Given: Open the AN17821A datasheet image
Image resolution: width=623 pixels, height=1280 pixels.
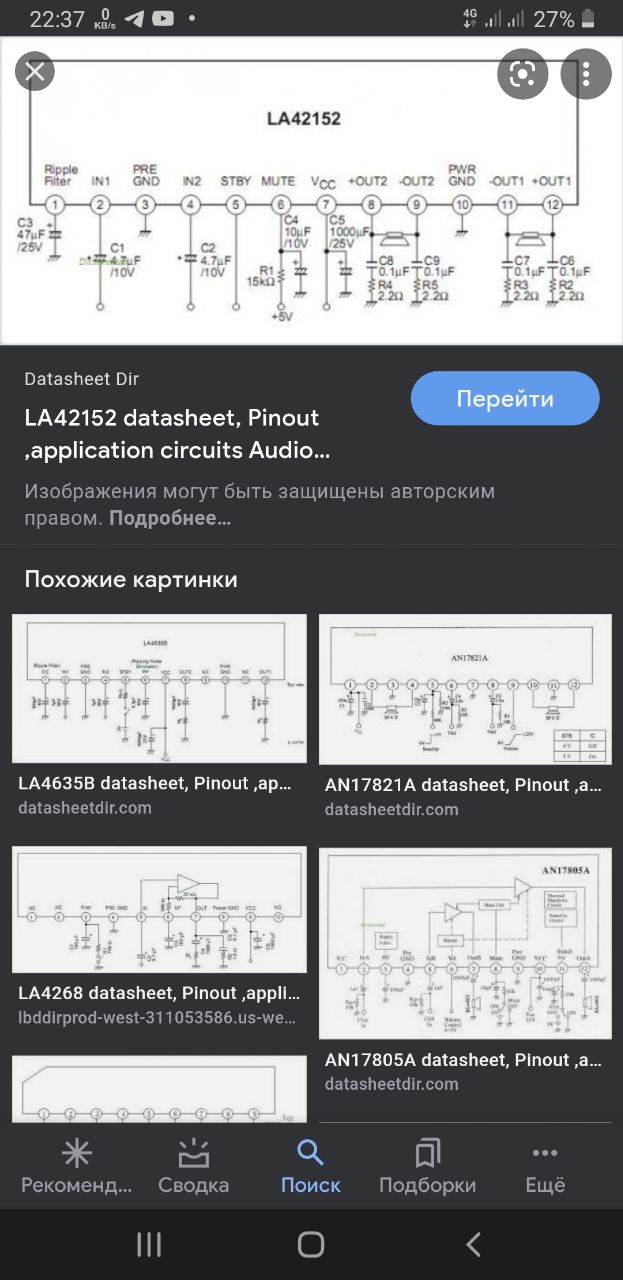Looking at the screenshot, I should [465, 689].
